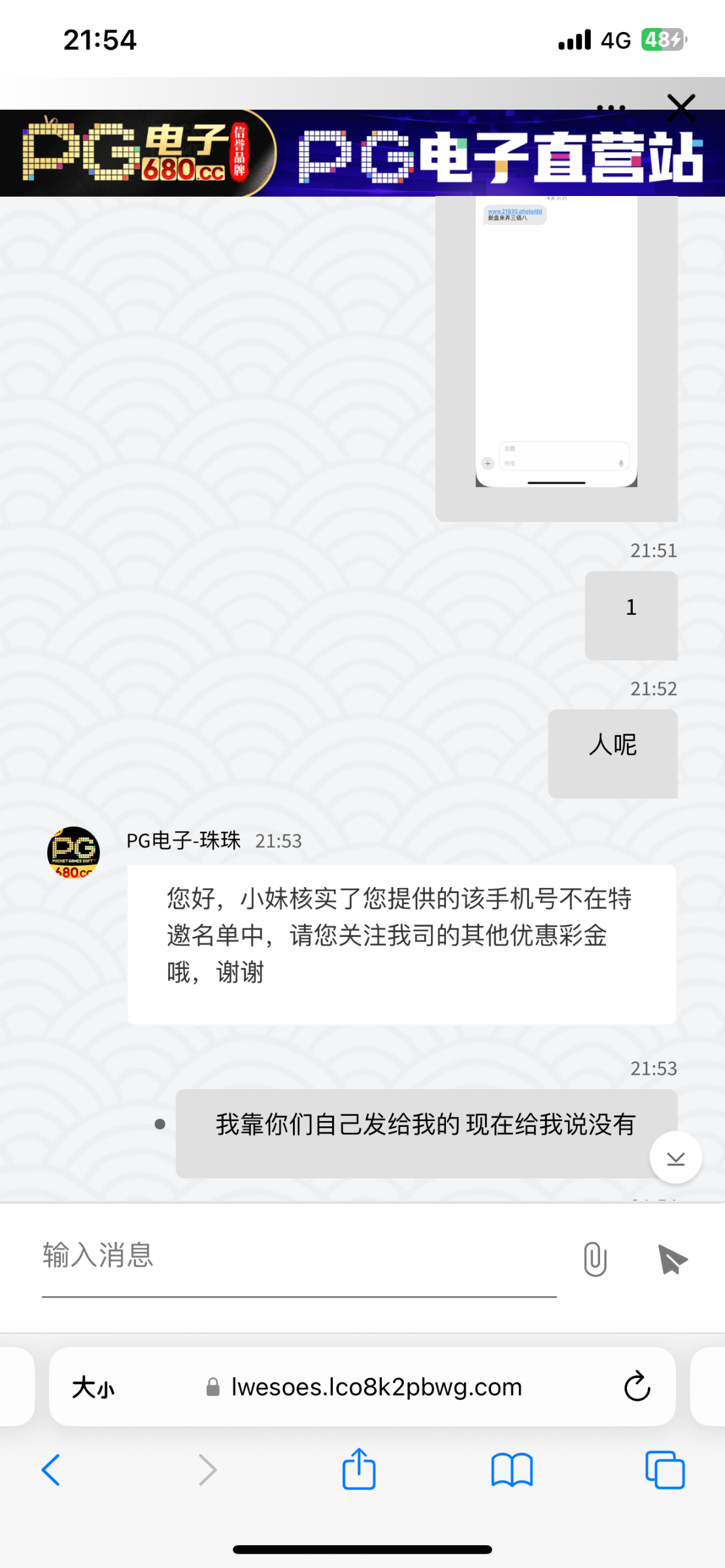Focus the 输入消息 message field
The height and width of the screenshot is (1568, 725).
299,1256
